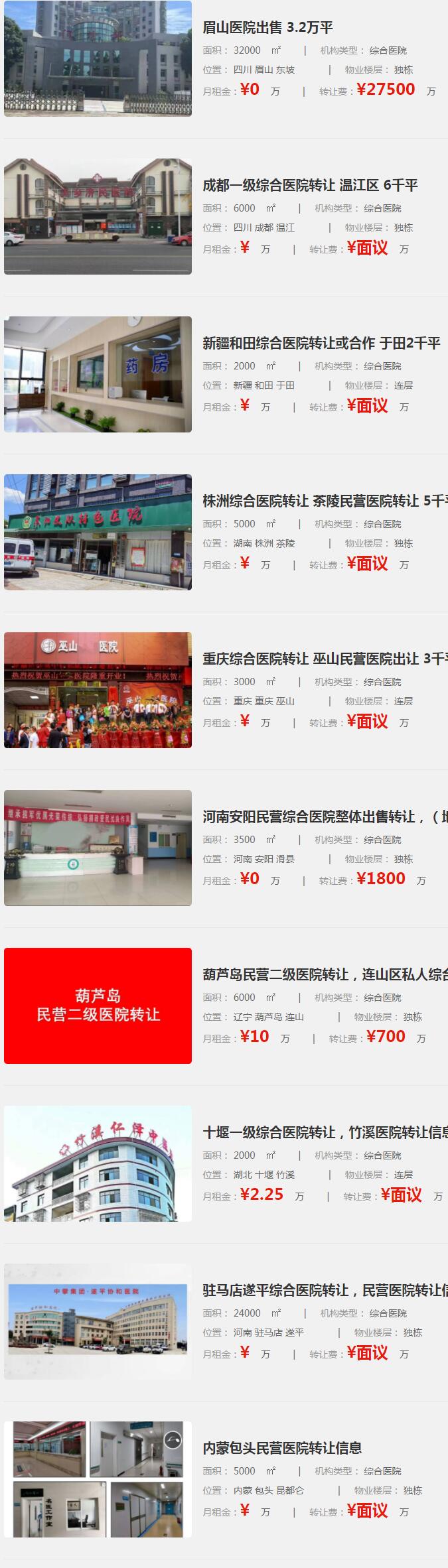Open 驻马店遂平综合医院转让 listing

(x=324, y=1291)
